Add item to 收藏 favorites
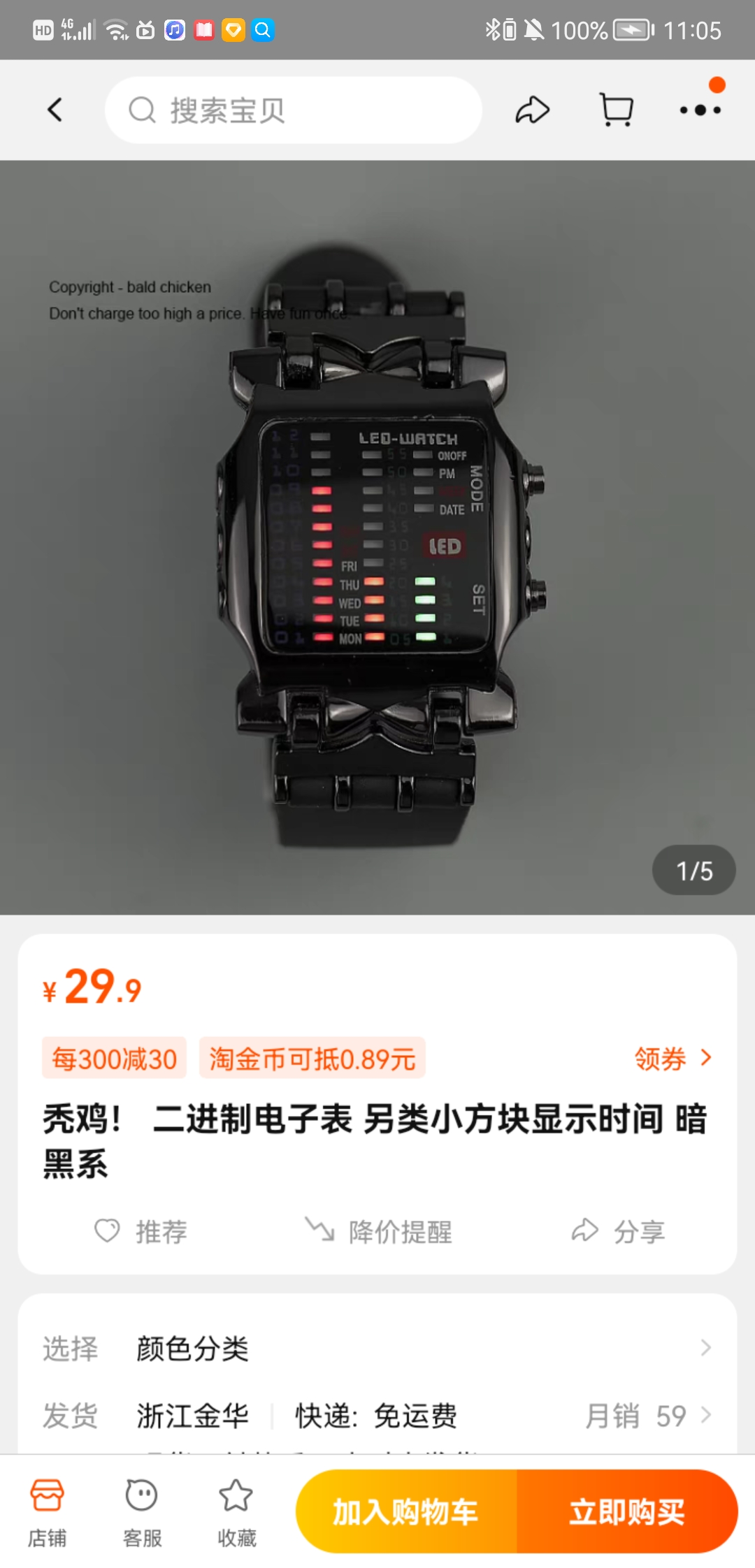The width and height of the screenshot is (755, 1568). pyautogui.click(x=236, y=1512)
